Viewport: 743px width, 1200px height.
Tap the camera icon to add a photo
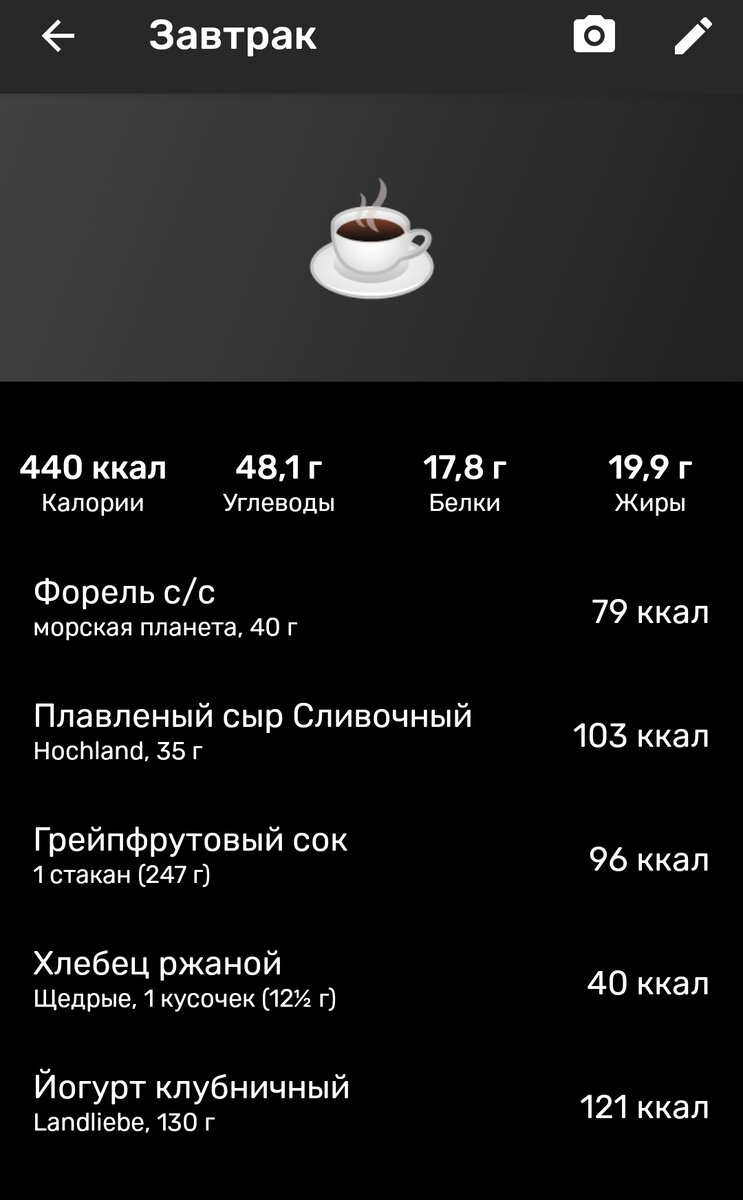pyautogui.click(x=594, y=36)
